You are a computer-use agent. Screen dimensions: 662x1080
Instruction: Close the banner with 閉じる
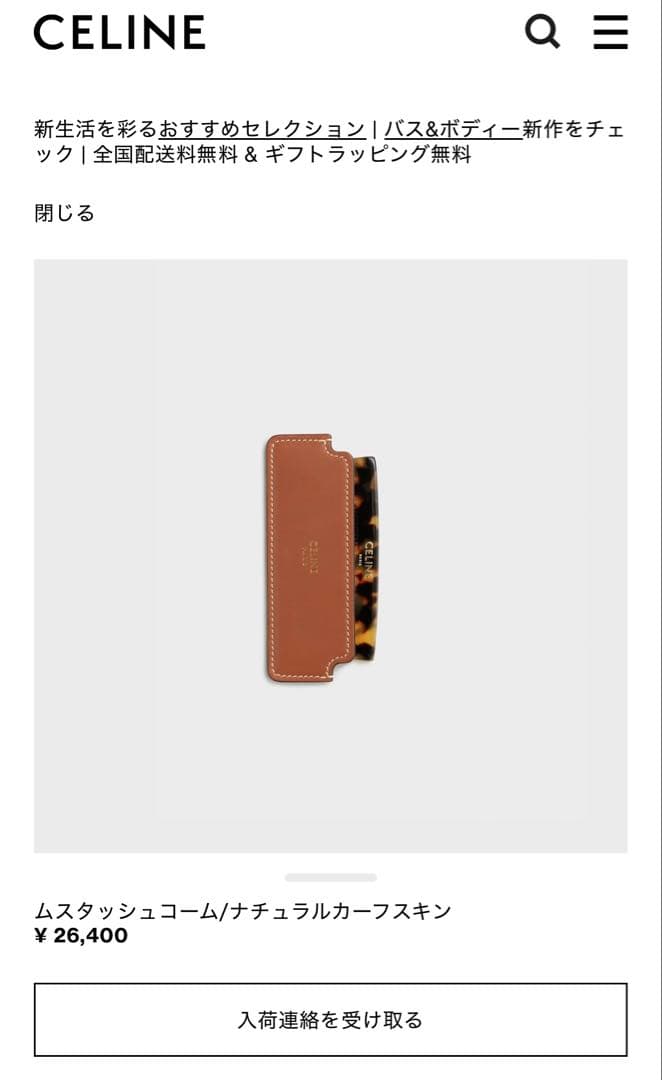coord(64,213)
